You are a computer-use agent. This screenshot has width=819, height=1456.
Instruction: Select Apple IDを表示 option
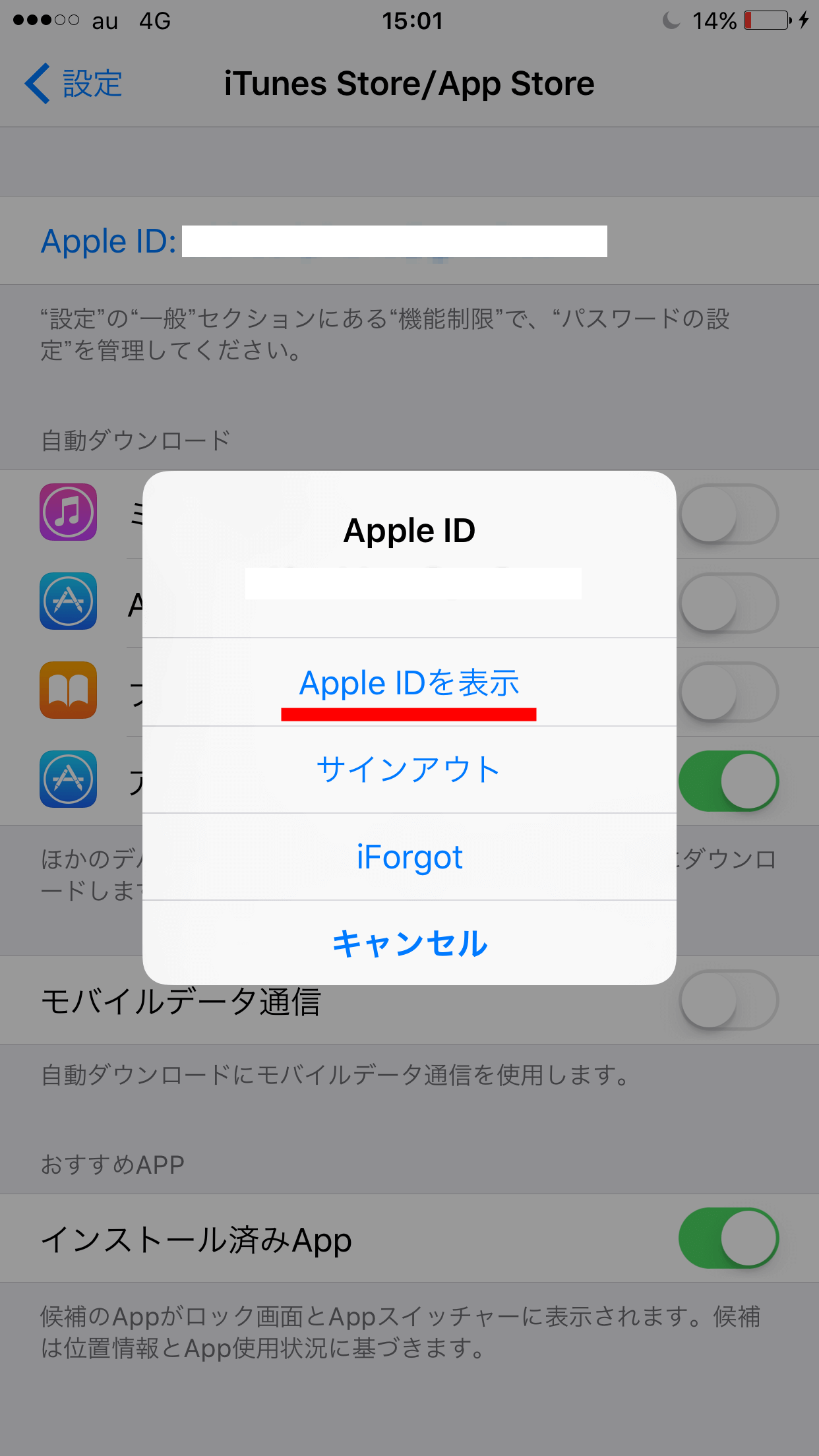409,682
